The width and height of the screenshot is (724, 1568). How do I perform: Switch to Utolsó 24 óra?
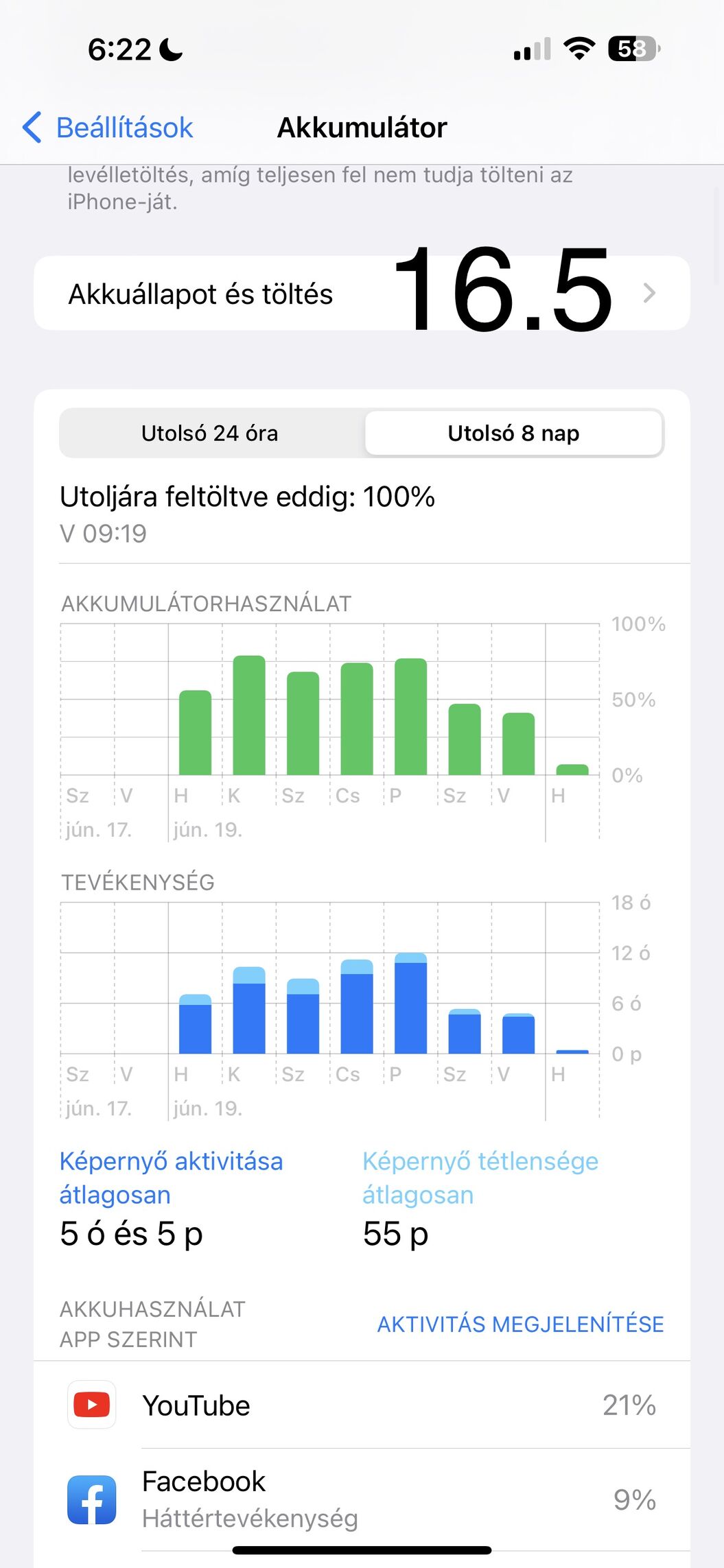coord(210,433)
